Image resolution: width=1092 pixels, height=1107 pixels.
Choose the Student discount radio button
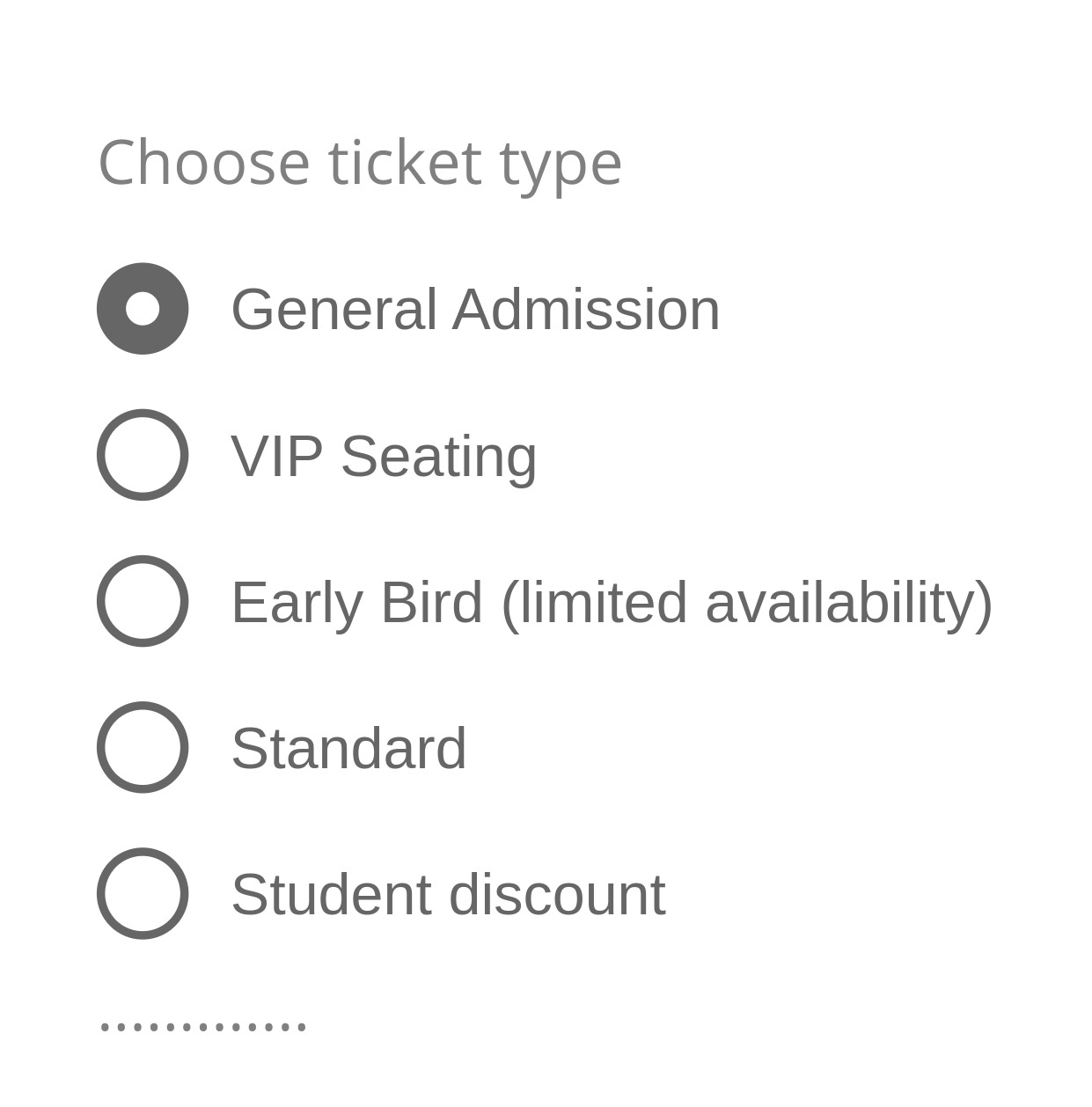[x=143, y=893]
